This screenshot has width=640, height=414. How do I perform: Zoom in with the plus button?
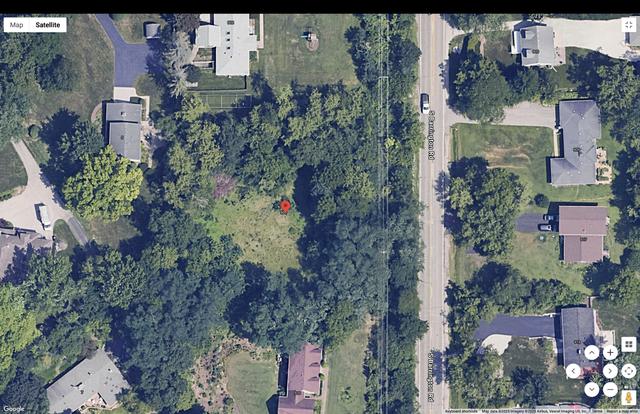[610, 352]
